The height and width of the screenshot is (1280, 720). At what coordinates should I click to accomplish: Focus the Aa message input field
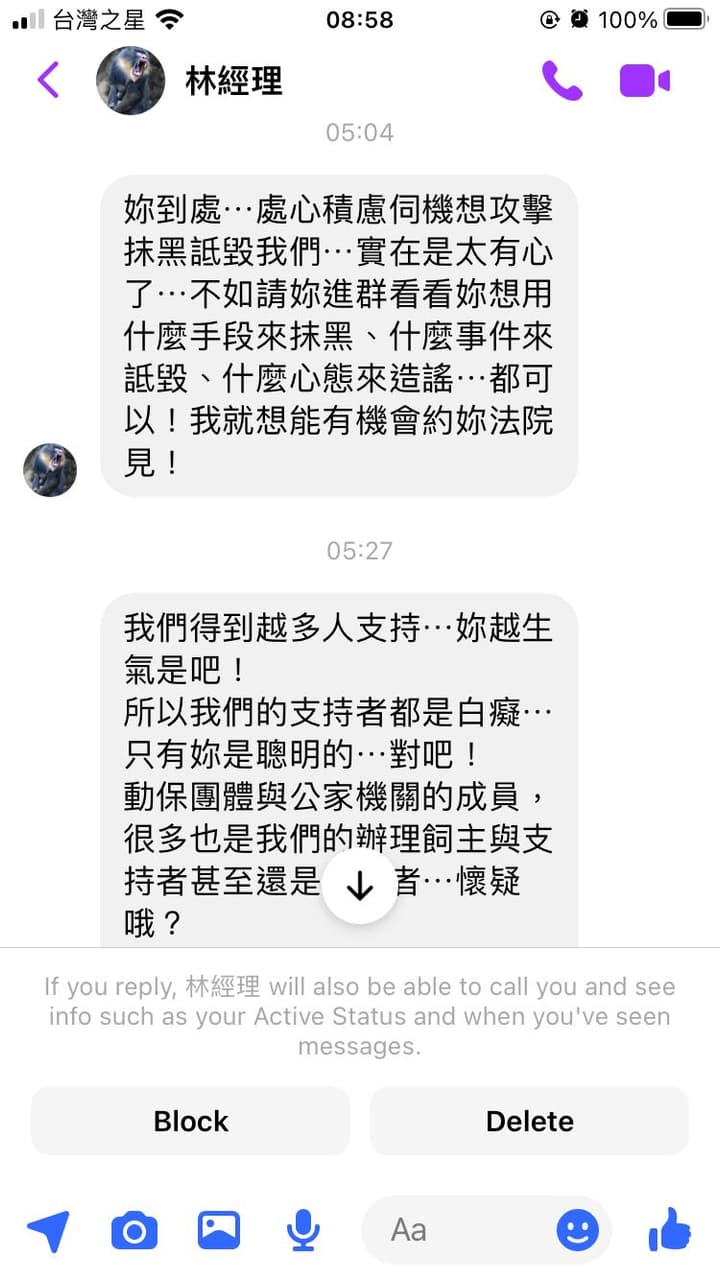pos(460,1230)
